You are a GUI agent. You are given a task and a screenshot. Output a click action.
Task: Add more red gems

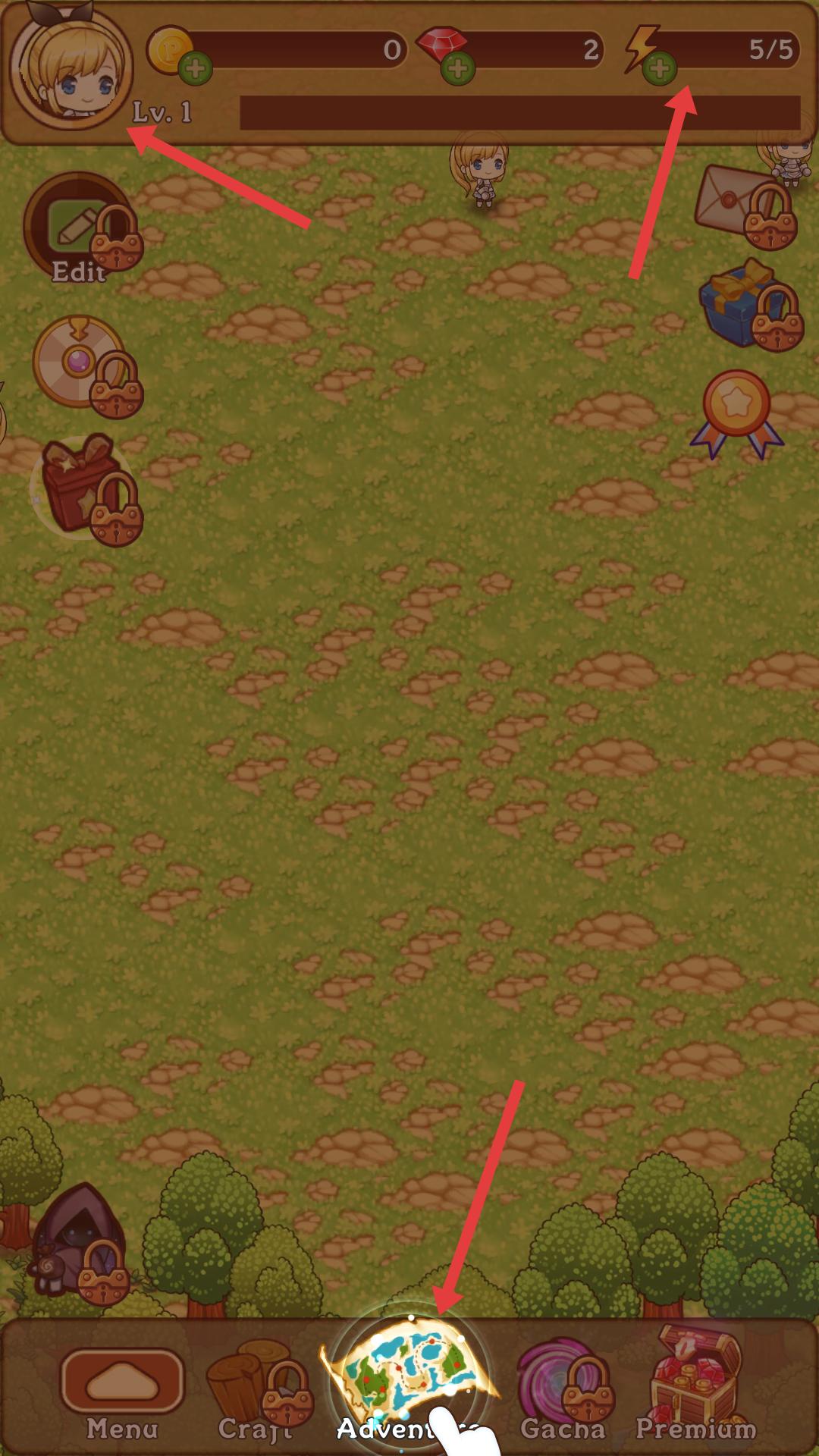point(457,70)
